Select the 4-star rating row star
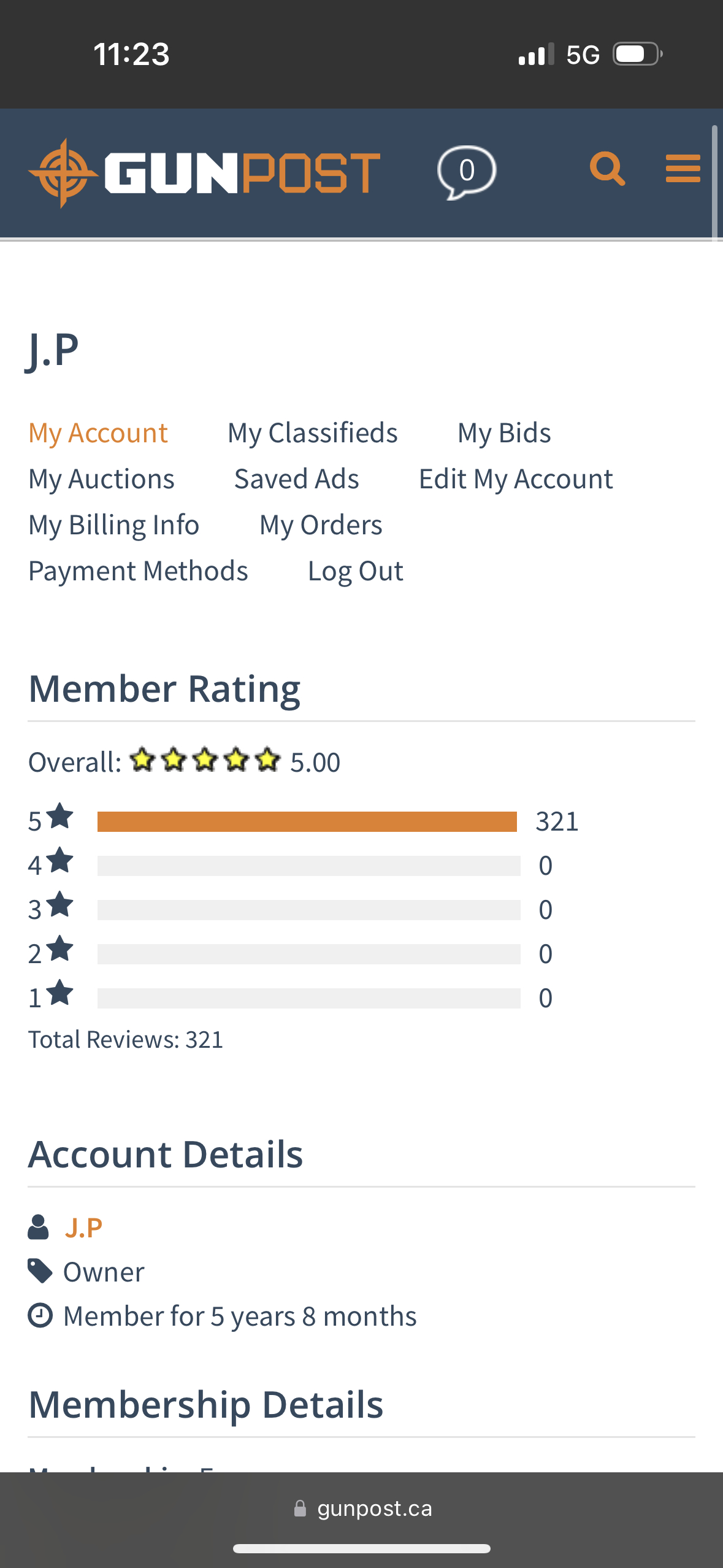Viewport: 723px width, 1568px height. click(58, 862)
